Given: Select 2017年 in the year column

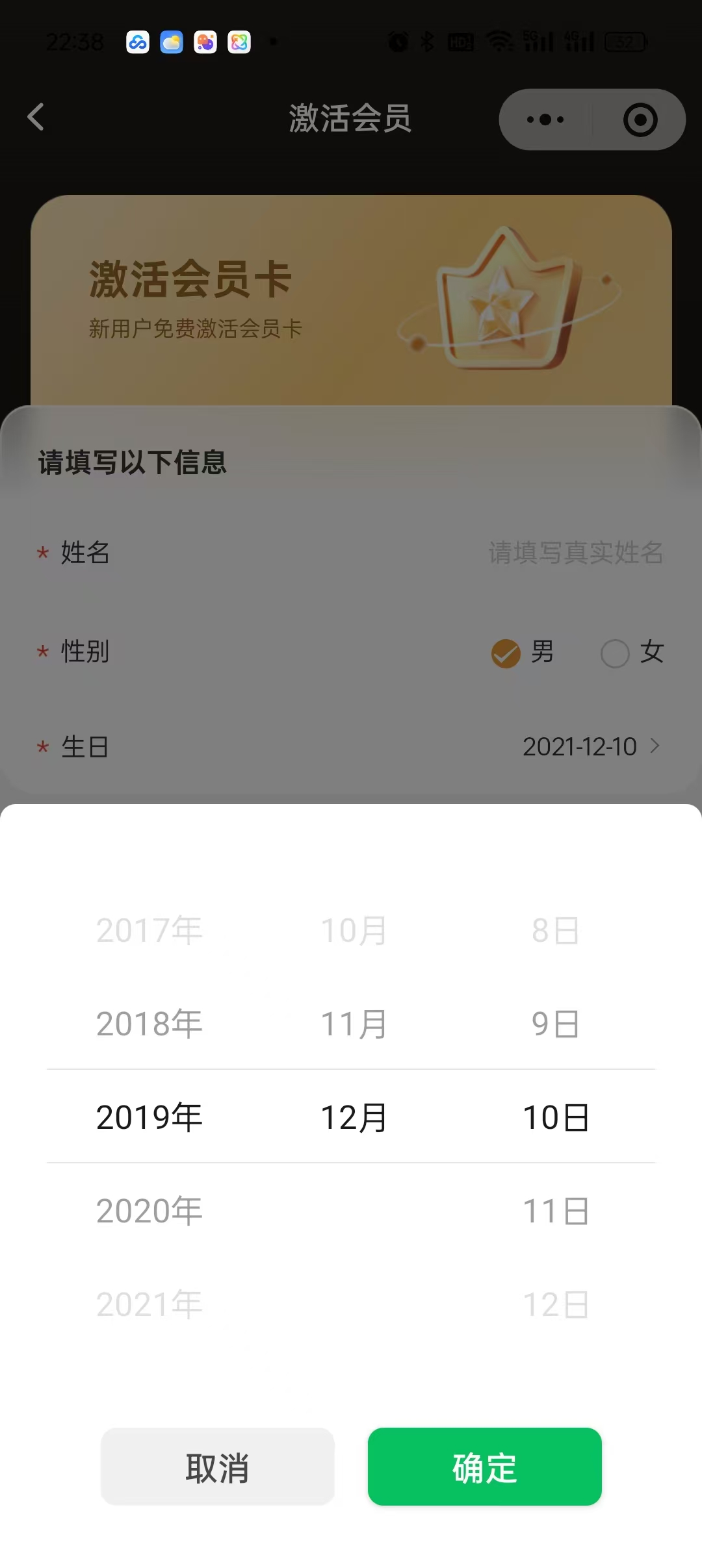Looking at the screenshot, I should coord(149,930).
